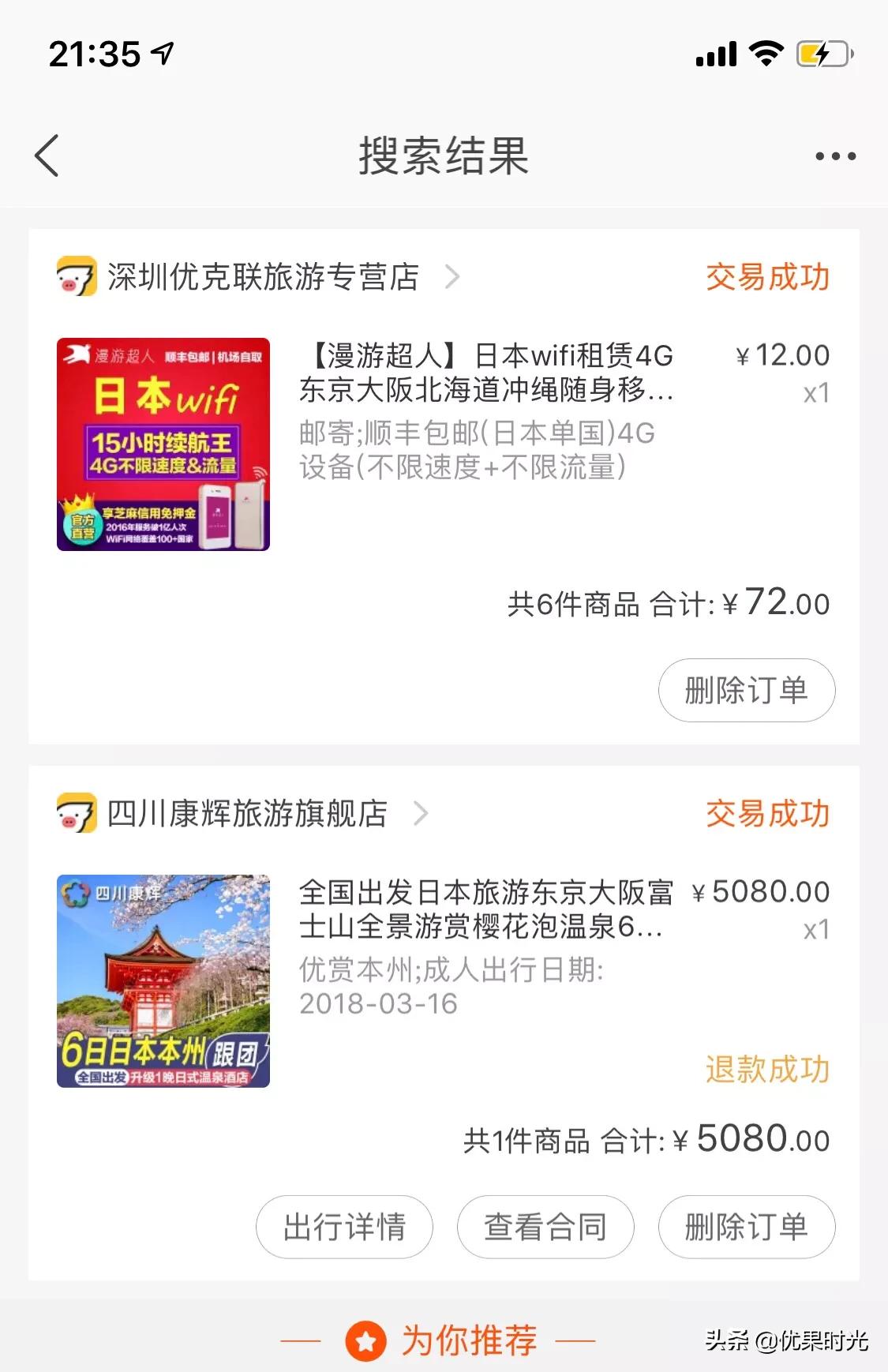Tap the pig logo of 深圳优克联旅游专营店

(77, 277)
